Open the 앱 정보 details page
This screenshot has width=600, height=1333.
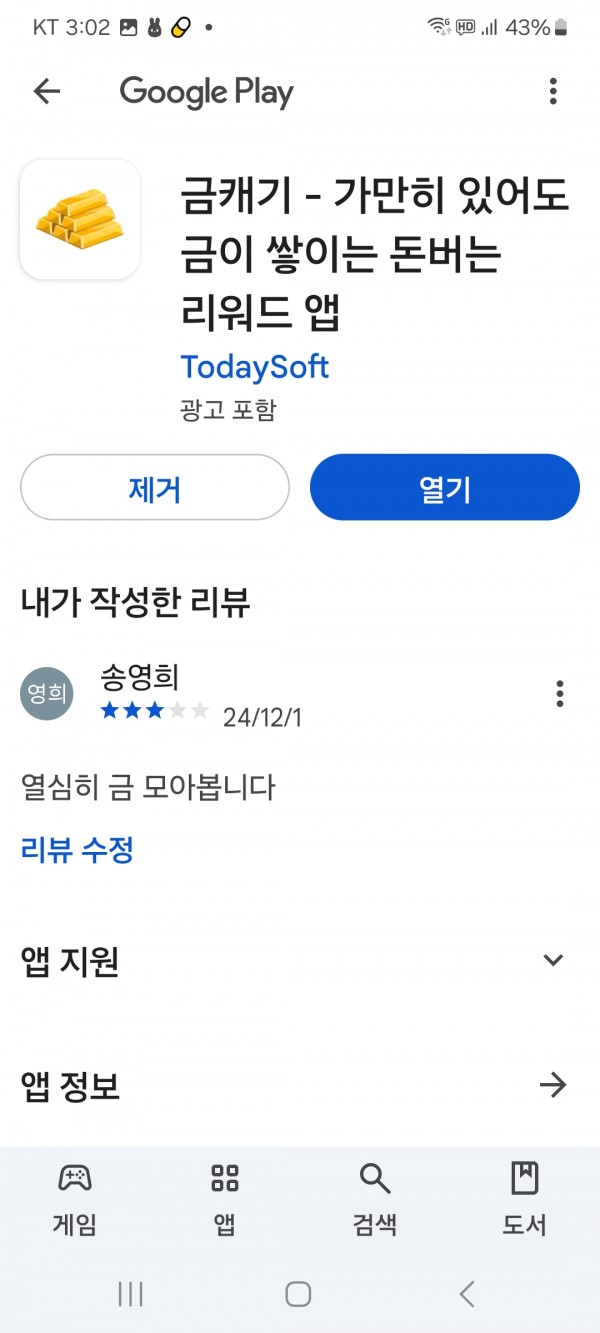pyautogui.click(x=300, y=1085)
